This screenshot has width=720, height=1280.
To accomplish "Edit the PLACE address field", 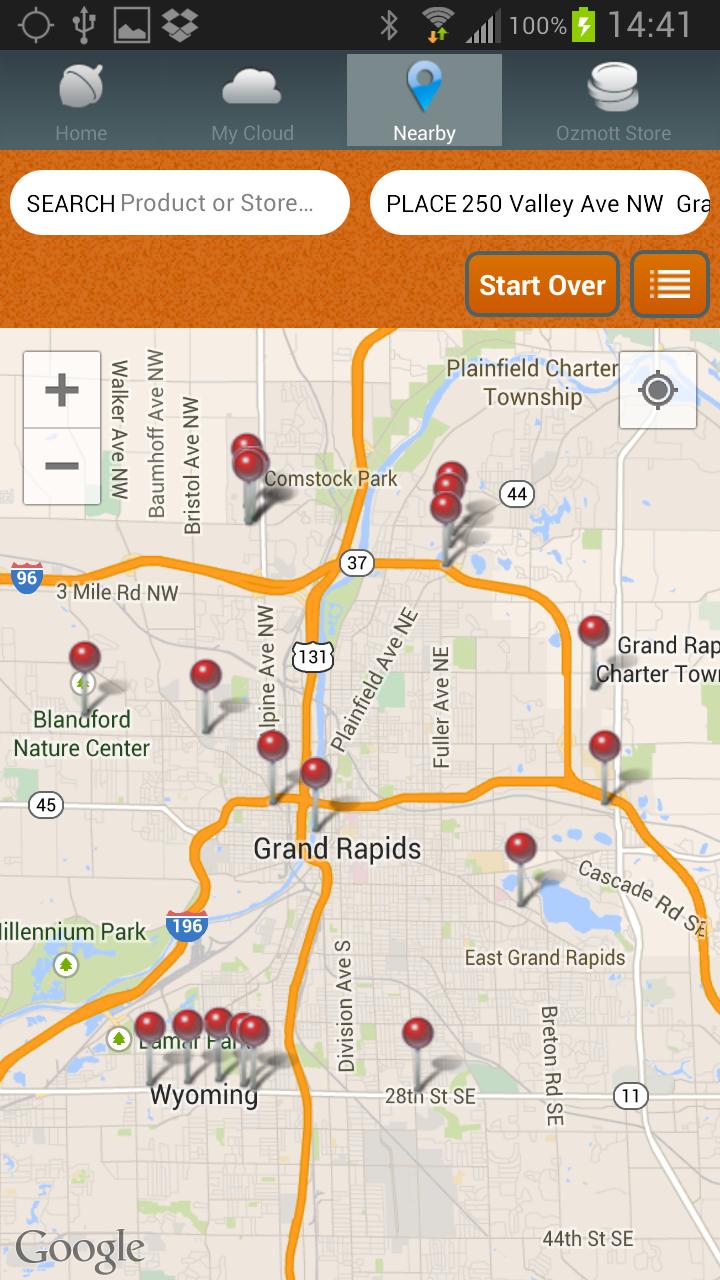I will coord(540,203).
